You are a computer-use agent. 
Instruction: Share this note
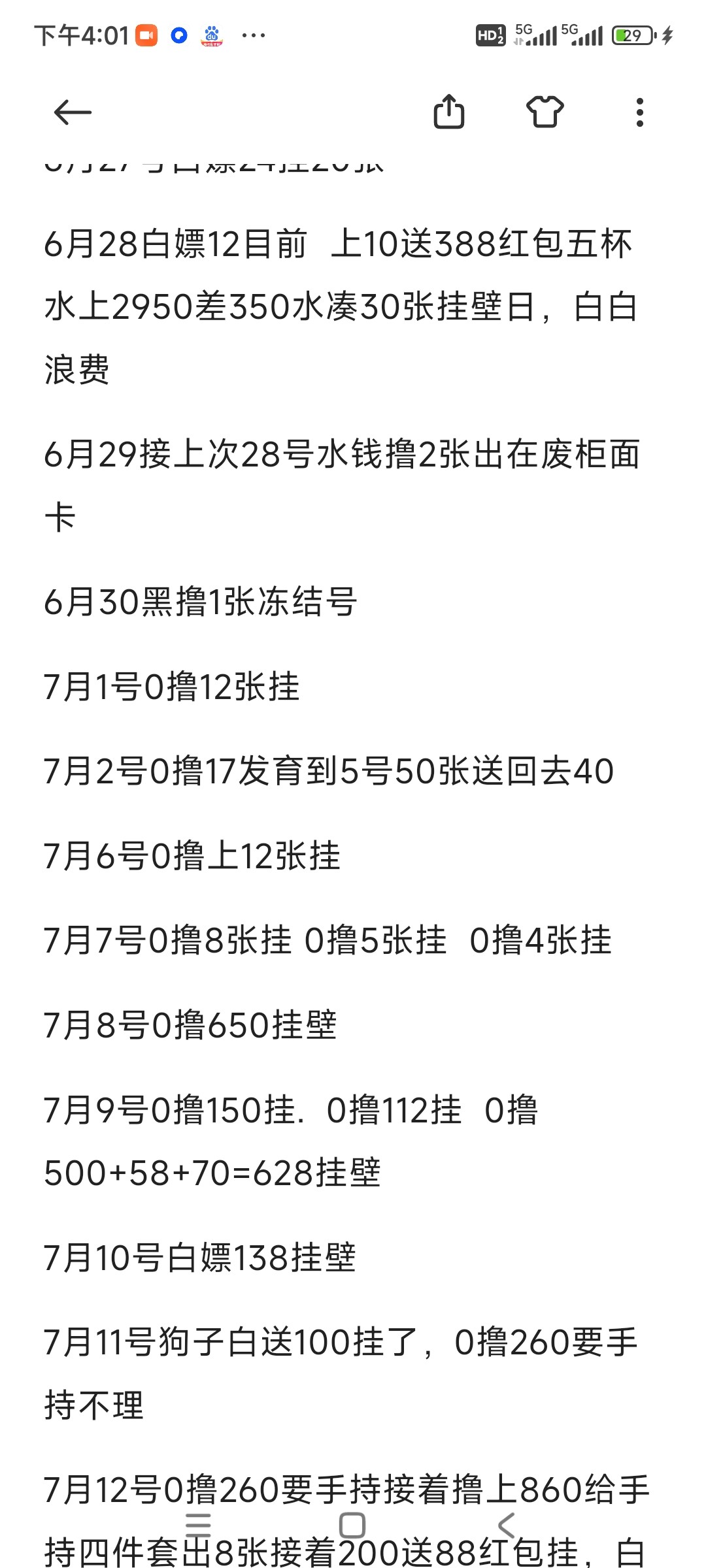point(449,112)
